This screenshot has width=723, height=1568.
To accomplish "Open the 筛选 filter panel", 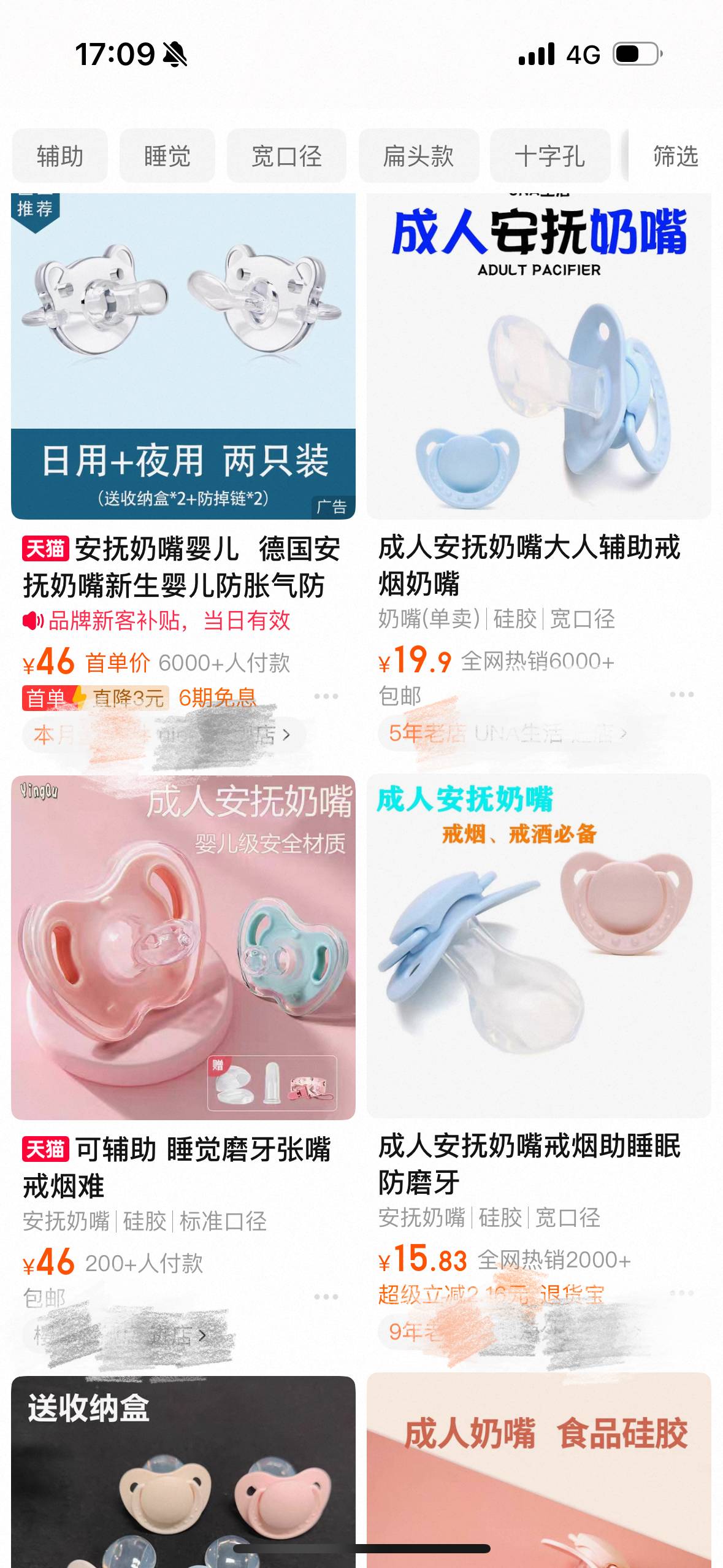I will click(x=675, y=156).
